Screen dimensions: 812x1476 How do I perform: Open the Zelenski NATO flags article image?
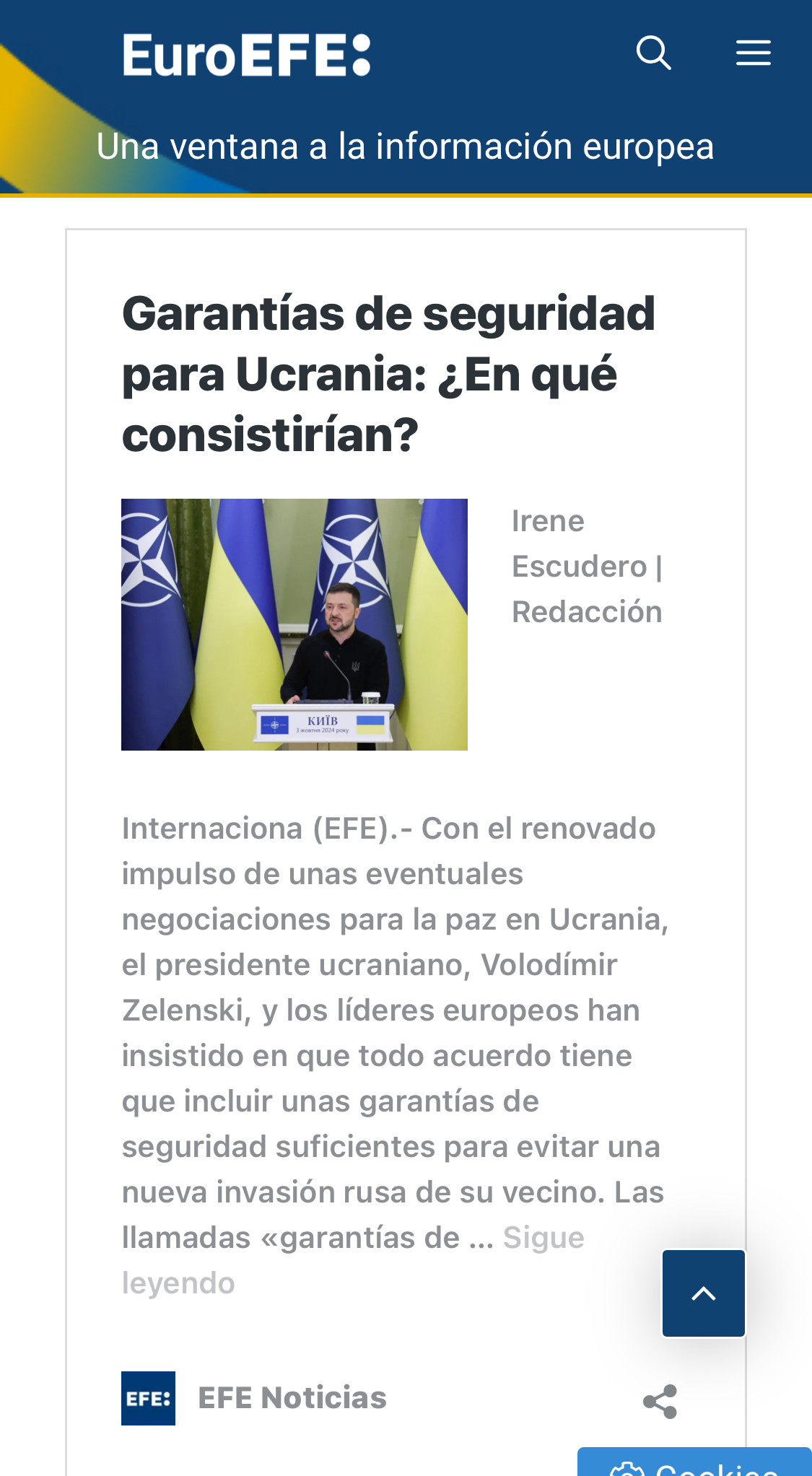294,624
